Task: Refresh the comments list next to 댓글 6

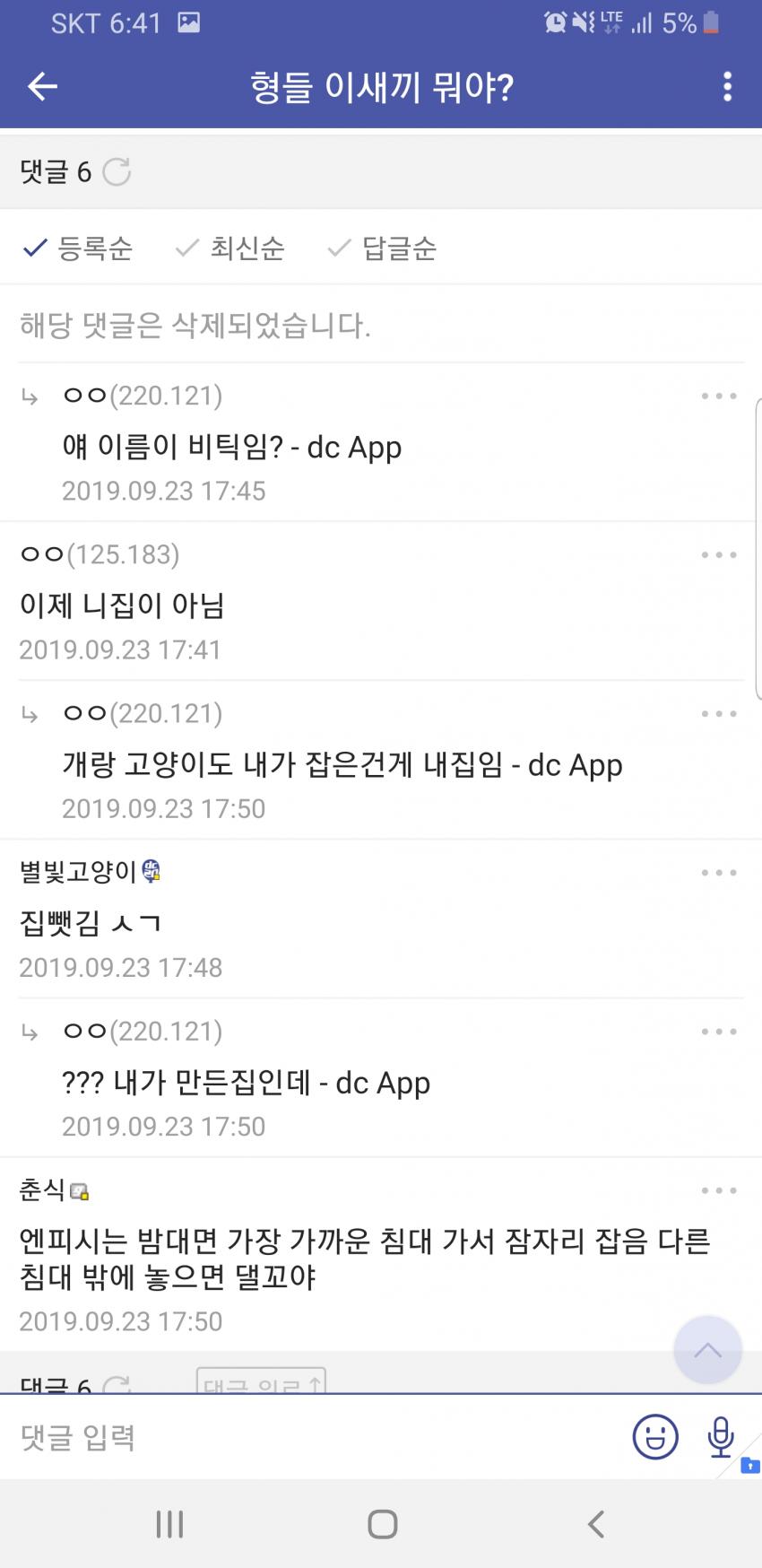Action: click(x=117, y=170)
